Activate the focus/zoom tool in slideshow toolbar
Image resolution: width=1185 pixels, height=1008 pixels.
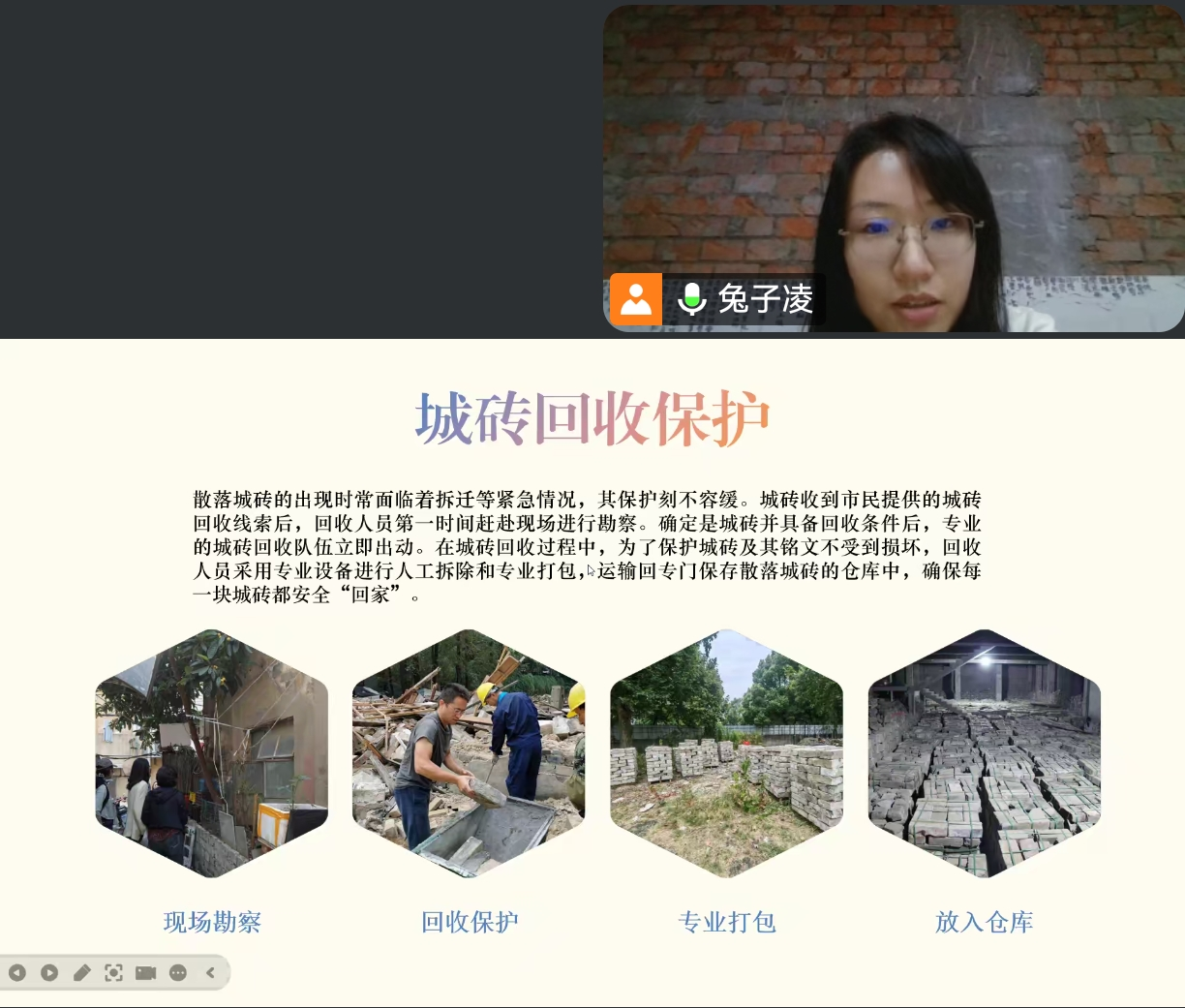tap(113, 972)
